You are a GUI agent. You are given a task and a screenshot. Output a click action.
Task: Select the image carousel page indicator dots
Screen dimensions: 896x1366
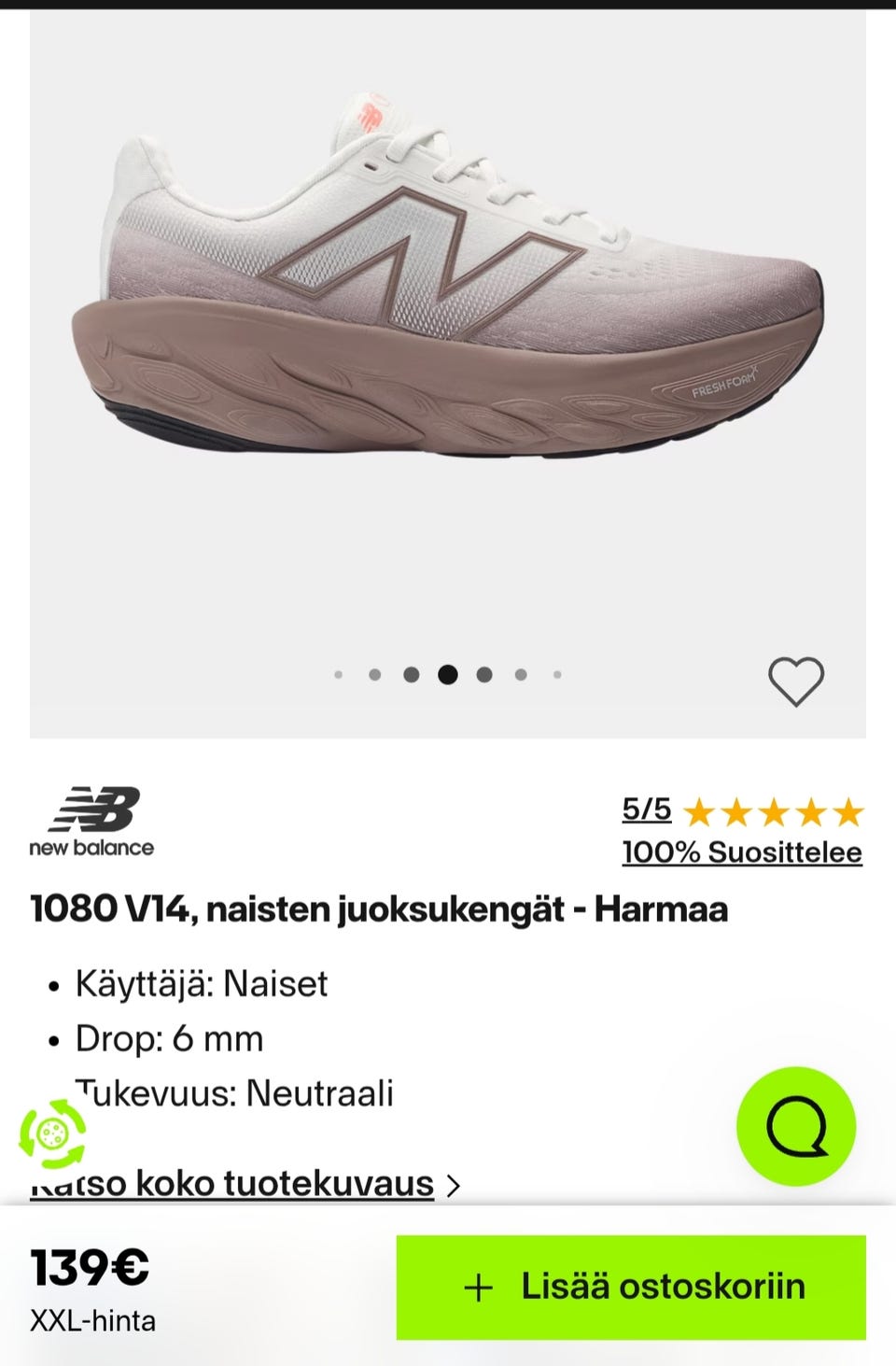[448, 674]
